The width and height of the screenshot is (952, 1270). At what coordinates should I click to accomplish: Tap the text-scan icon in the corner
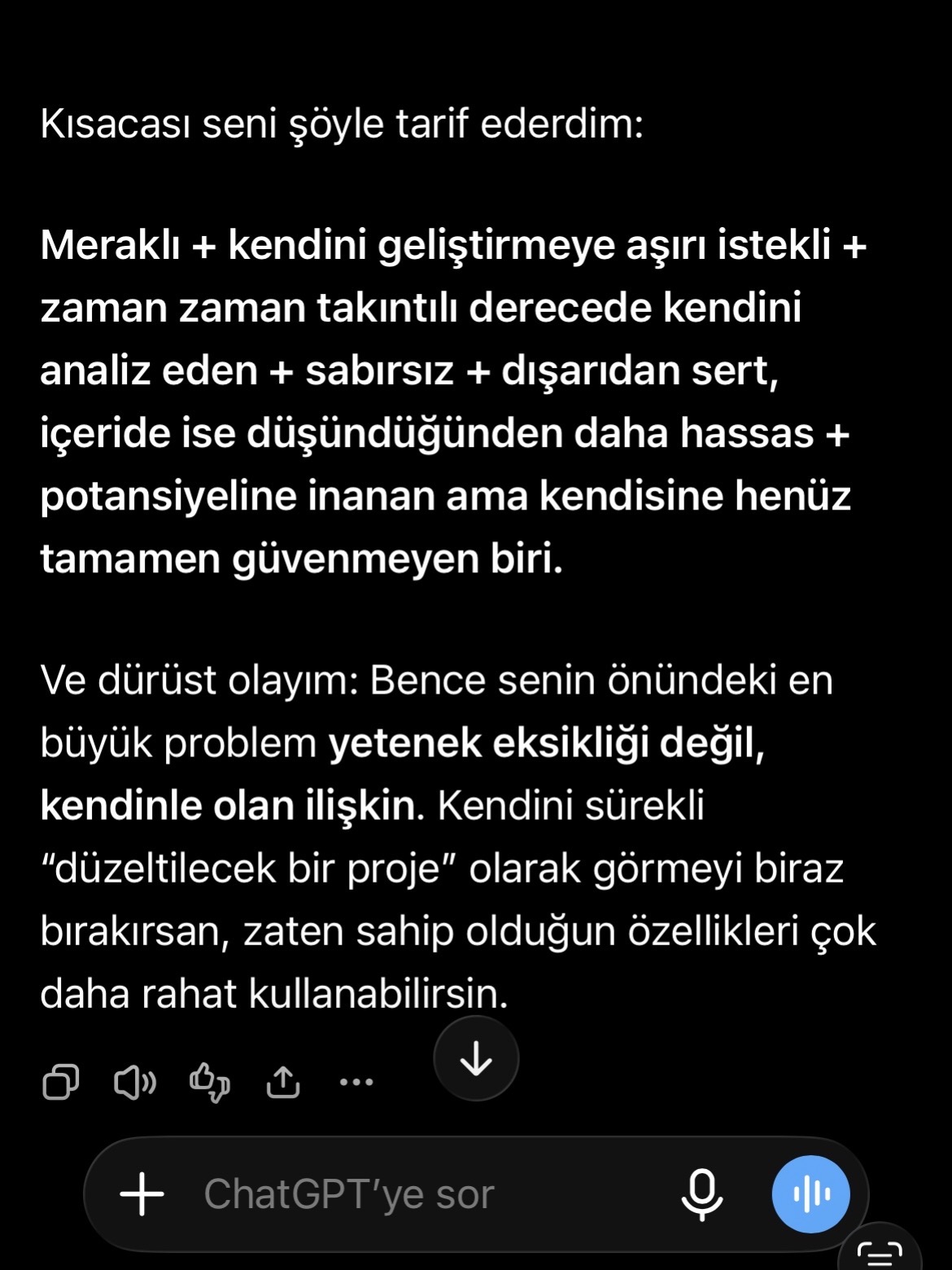point(880,1252)
